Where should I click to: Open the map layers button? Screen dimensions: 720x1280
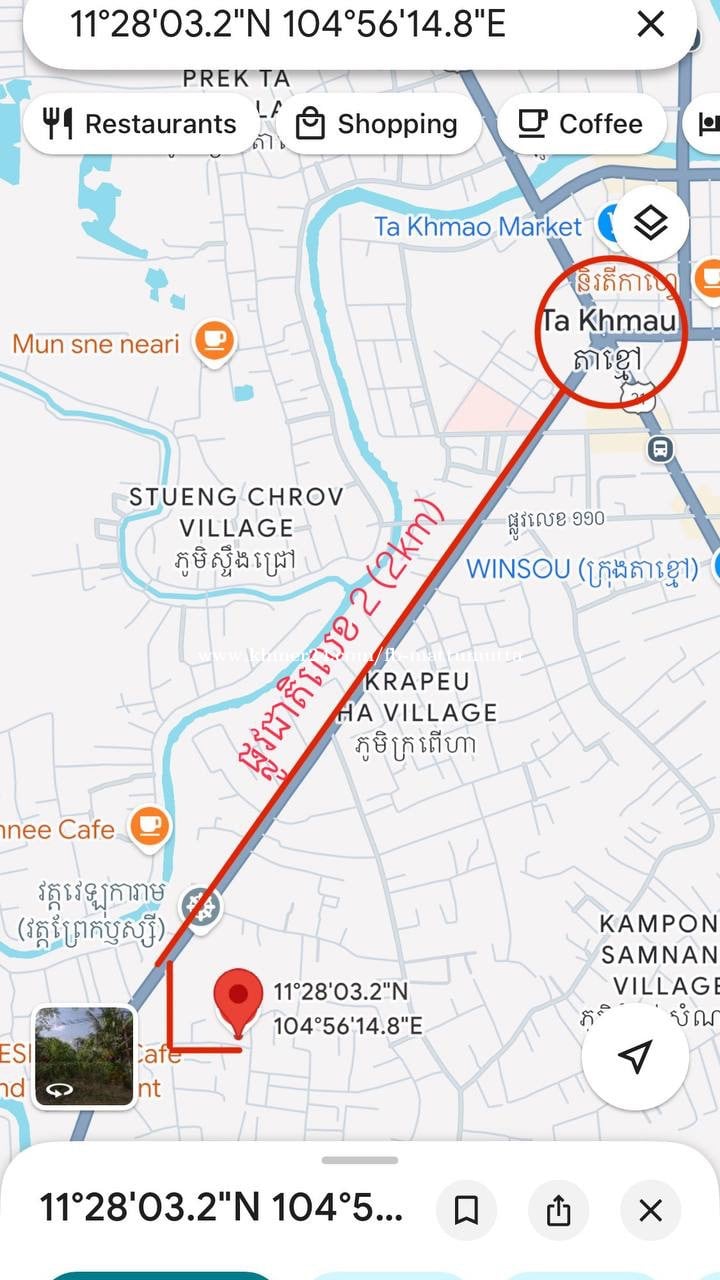coord(650,223)
